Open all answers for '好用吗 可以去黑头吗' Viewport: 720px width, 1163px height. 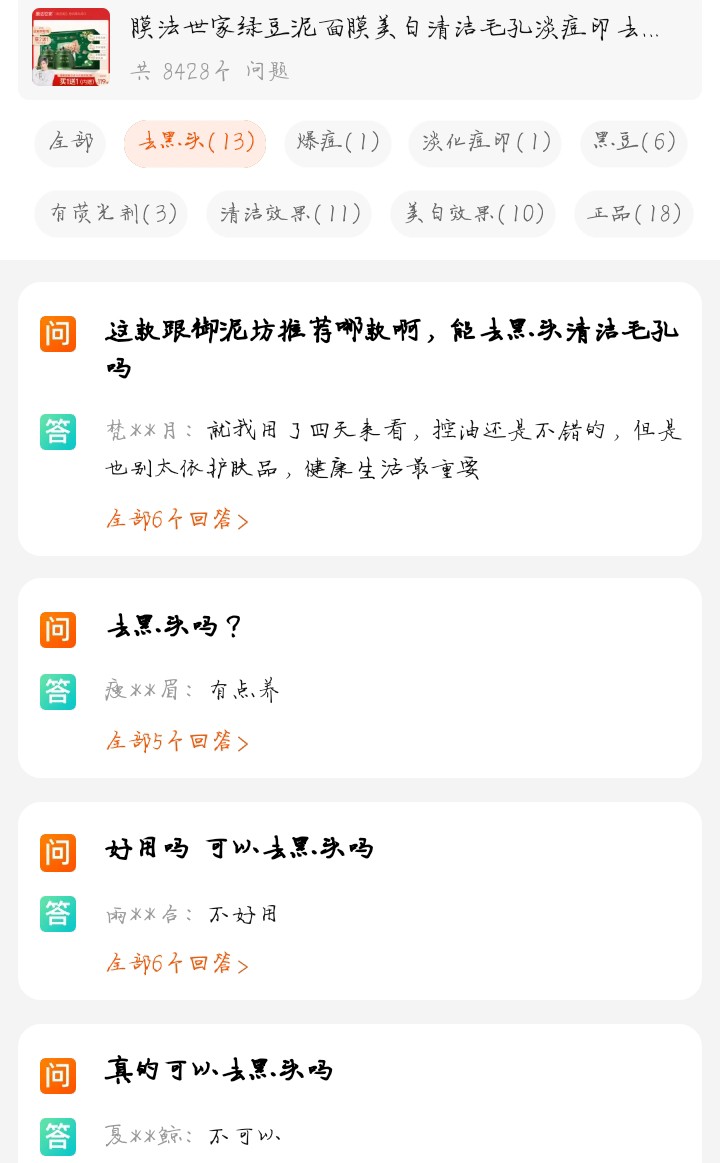pyautogui.click(x=177, y=963)
